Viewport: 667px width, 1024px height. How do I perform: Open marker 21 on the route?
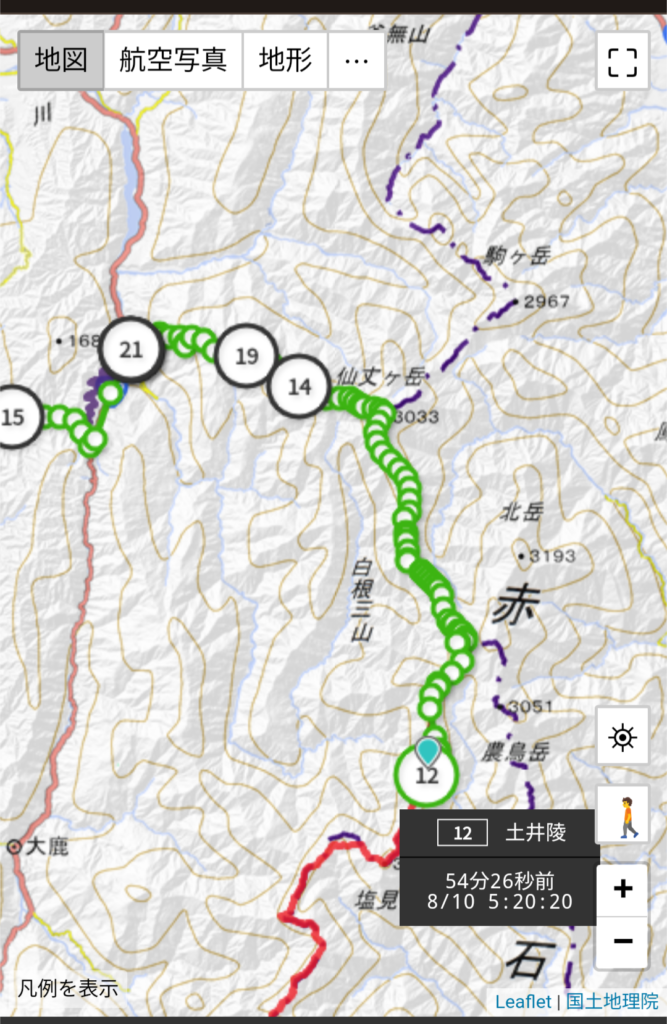click(x=131, y=350)
